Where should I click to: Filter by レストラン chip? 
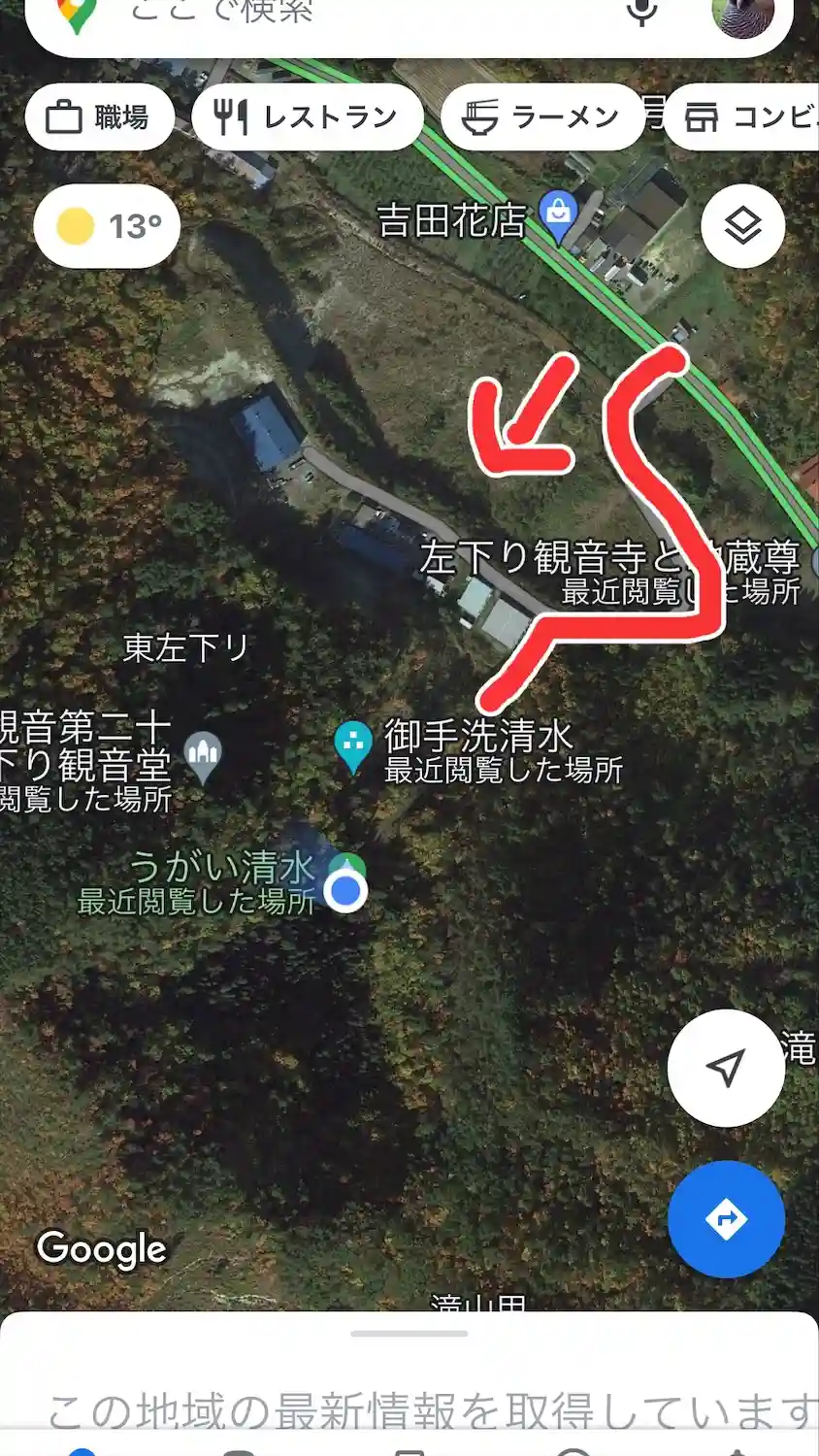tap(308, 117)
